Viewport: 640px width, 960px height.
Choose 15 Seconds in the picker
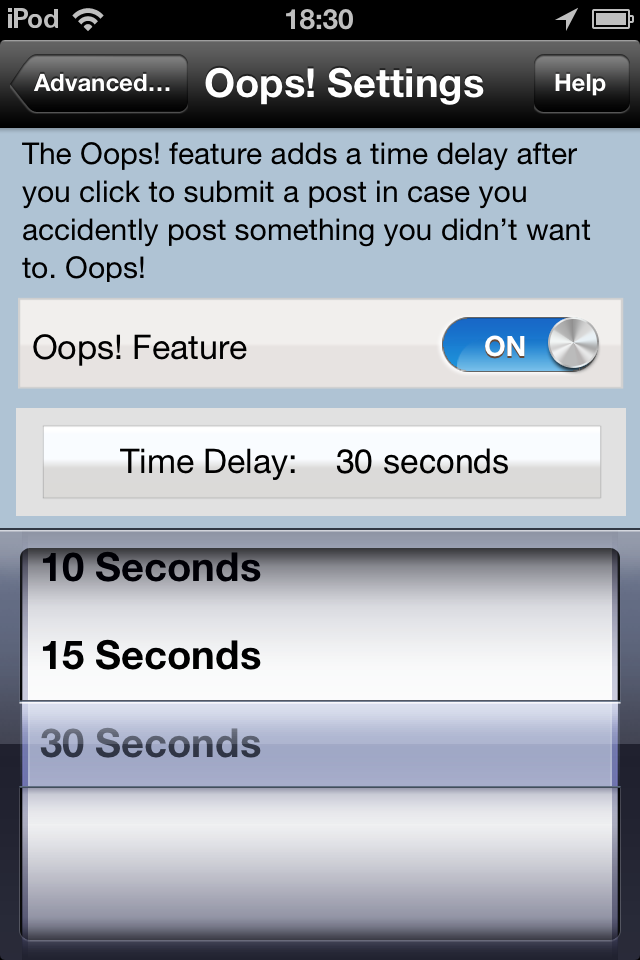tap(151, 656)
